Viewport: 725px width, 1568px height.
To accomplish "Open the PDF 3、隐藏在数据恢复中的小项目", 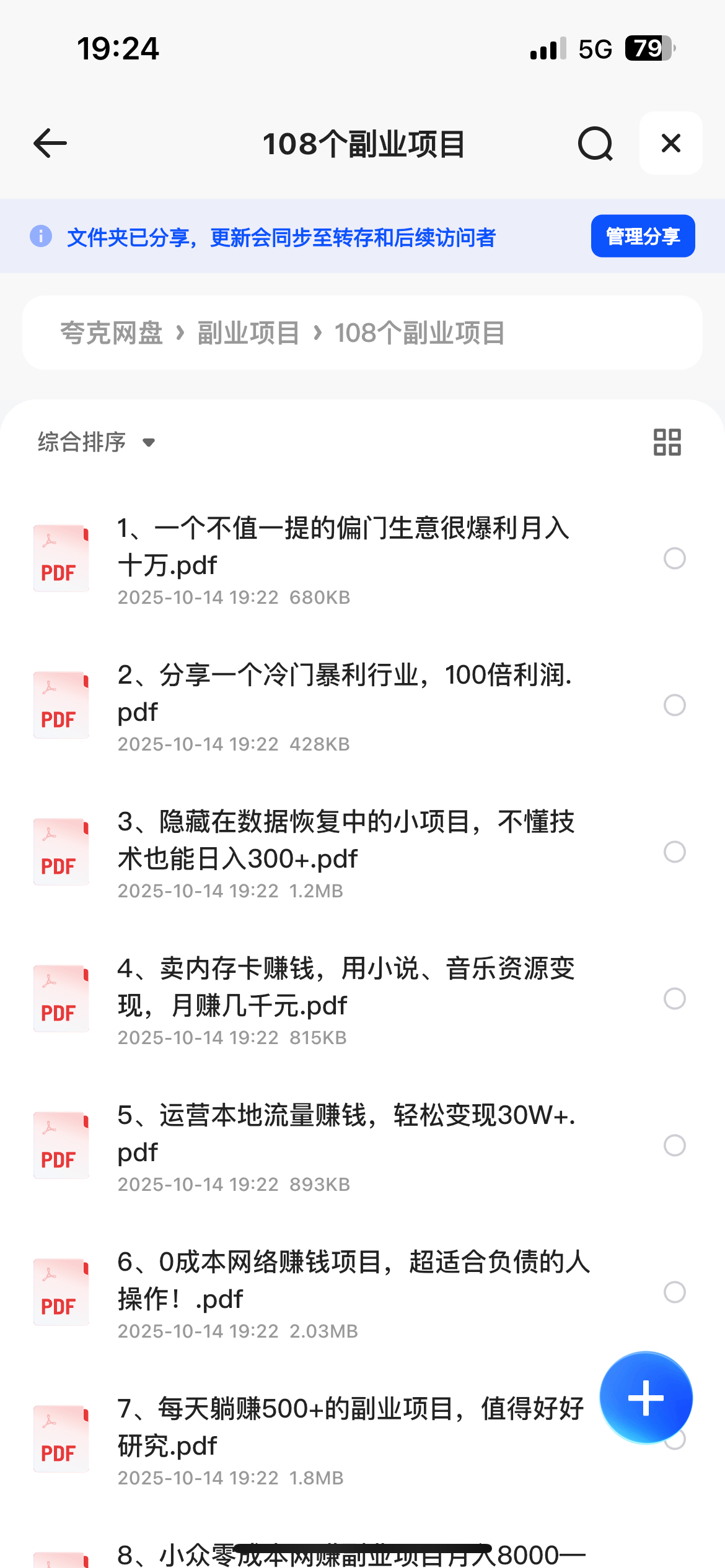I will coord(346,840).
